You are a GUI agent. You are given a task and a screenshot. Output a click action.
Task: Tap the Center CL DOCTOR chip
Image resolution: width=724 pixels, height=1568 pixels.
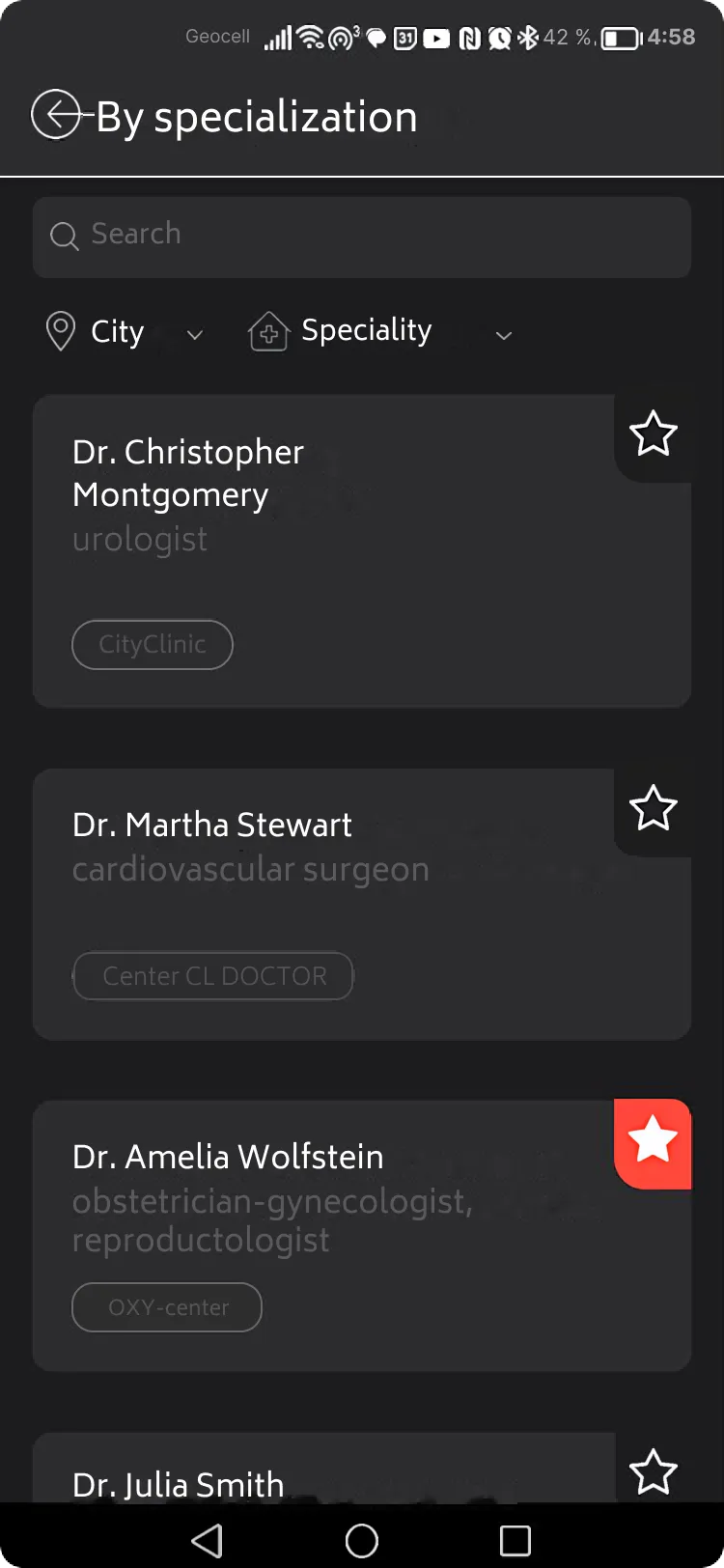(213, 976)
